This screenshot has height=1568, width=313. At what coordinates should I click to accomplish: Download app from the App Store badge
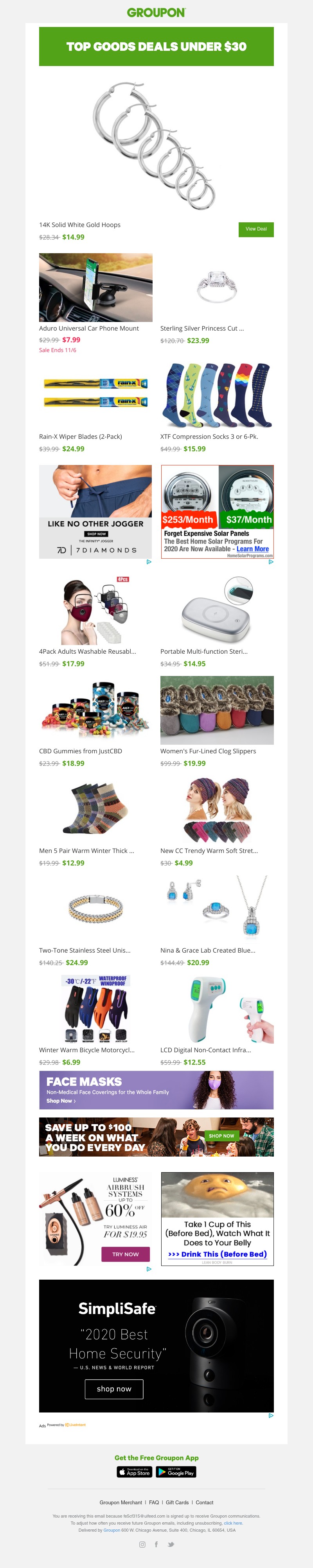coord(134,1471)
